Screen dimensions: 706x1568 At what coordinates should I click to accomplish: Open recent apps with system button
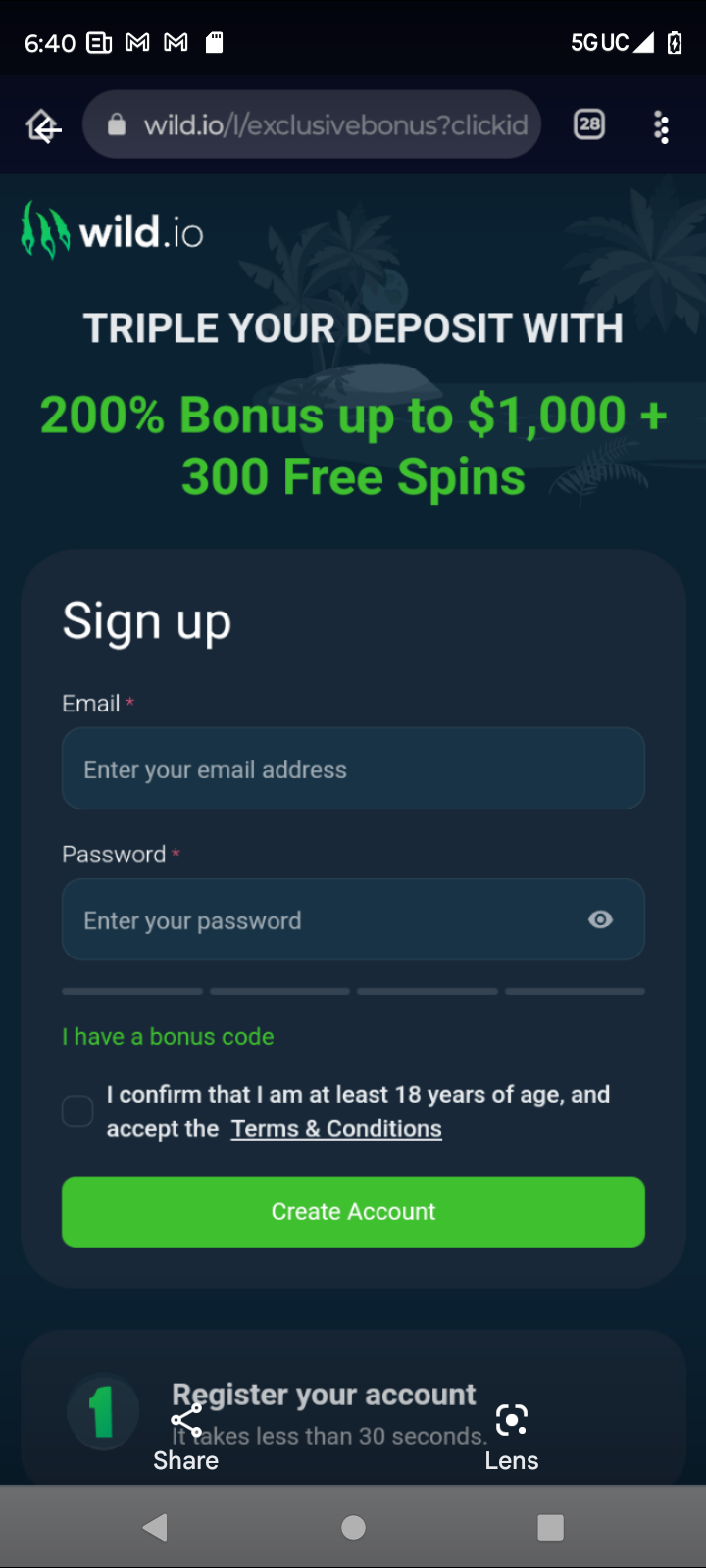point(551,1527)
